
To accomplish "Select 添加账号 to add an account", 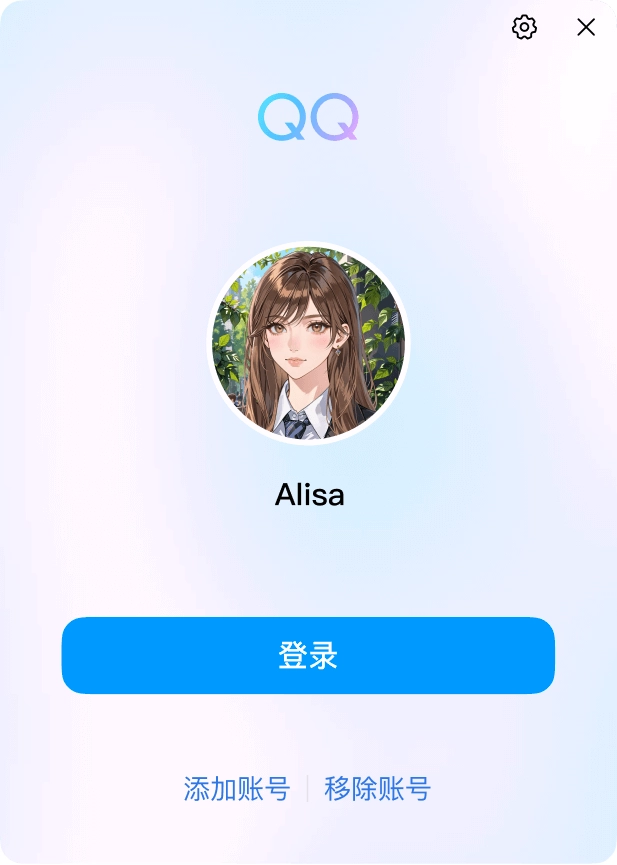I will [x=237, y=789].
